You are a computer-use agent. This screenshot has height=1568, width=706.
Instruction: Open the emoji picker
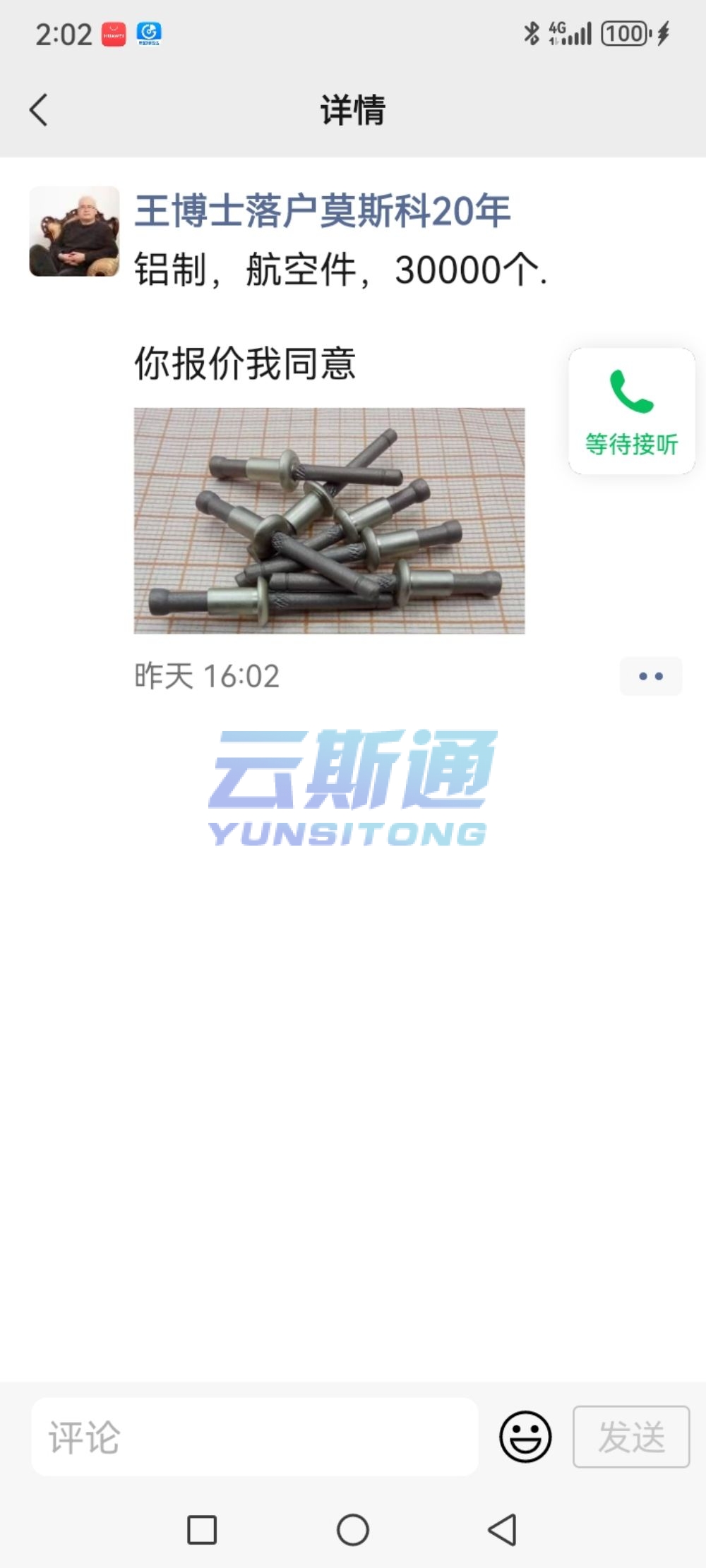pyautogui.click(x=525, y=1437)
